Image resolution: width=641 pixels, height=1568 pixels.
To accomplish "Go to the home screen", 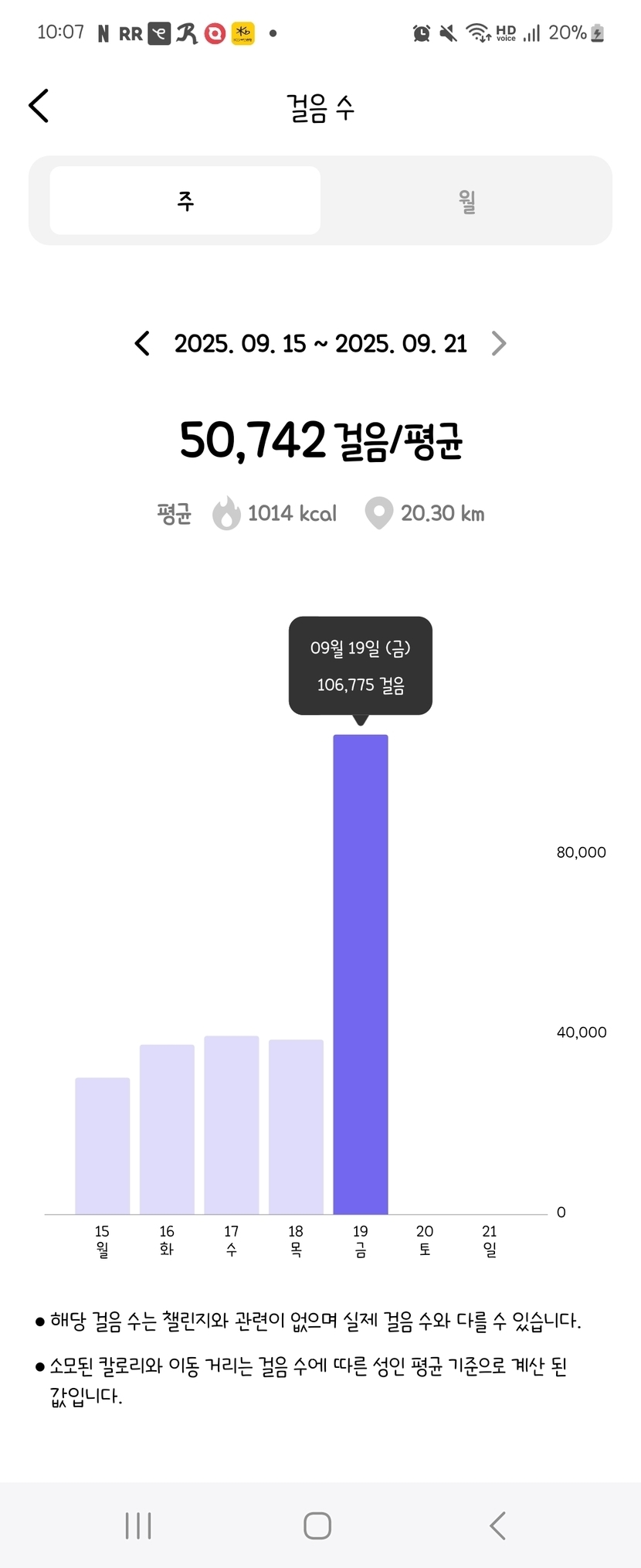I will point(317,1525).
